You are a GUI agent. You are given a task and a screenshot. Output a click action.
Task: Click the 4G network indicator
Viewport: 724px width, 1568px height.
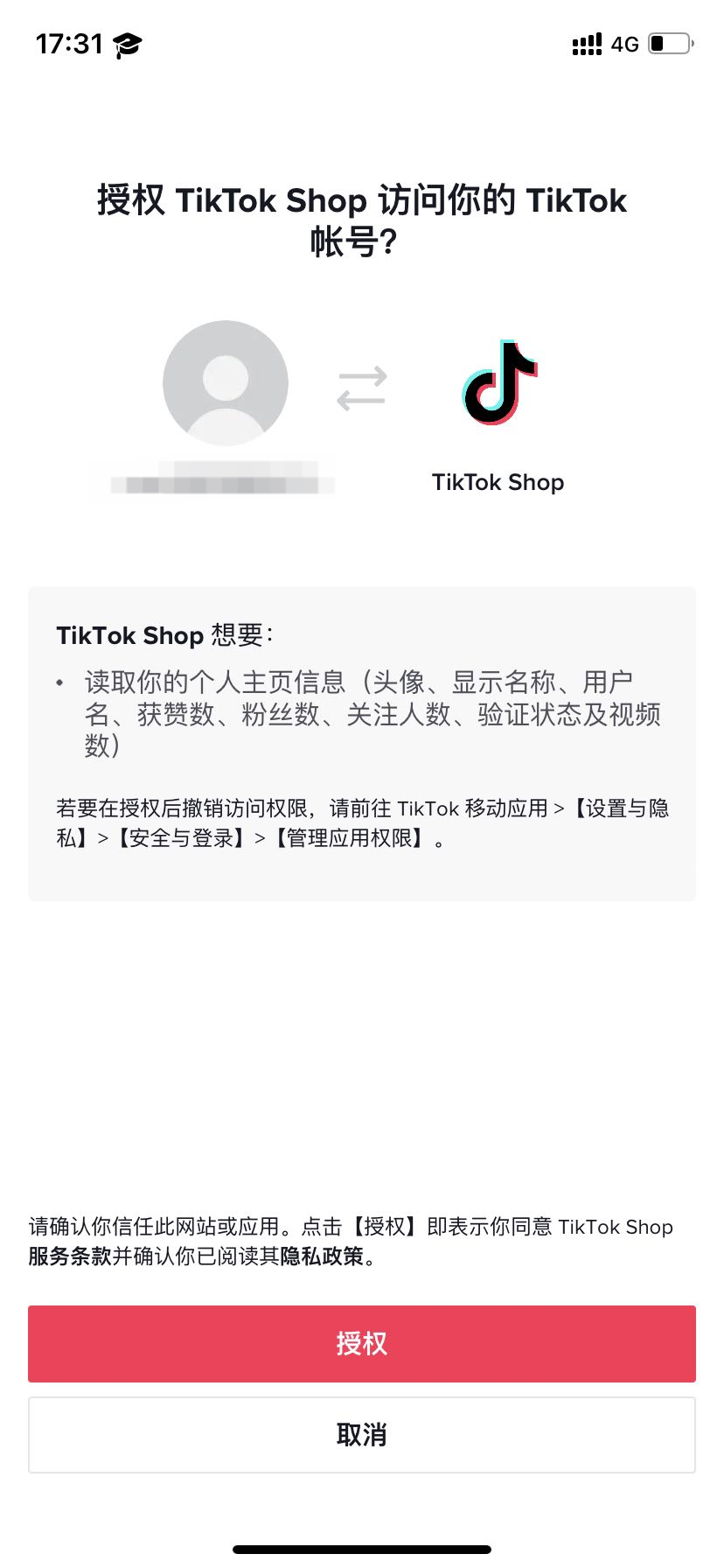pyautogui.click(x=625, y=44)
